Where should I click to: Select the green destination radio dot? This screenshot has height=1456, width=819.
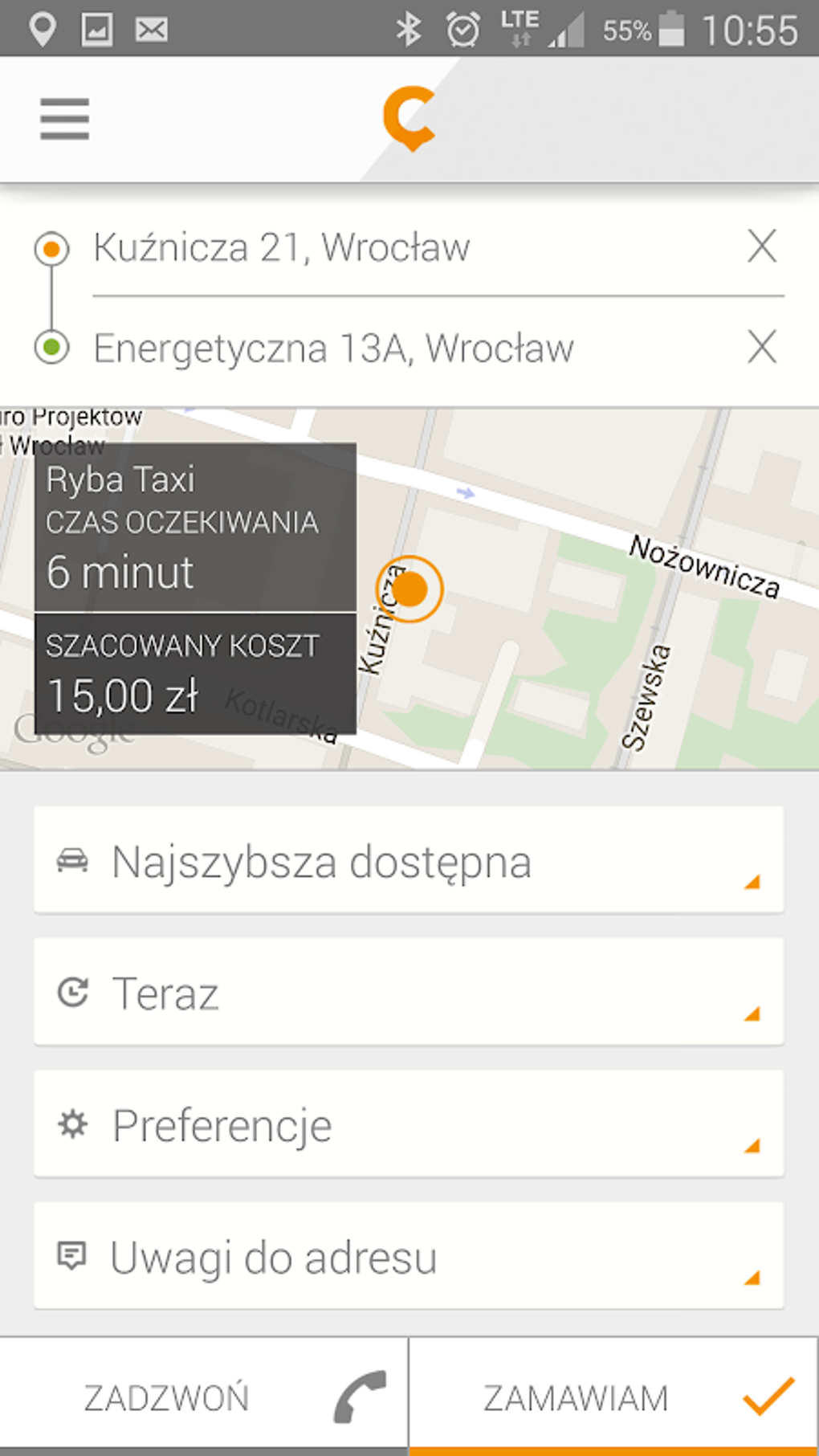51,347
